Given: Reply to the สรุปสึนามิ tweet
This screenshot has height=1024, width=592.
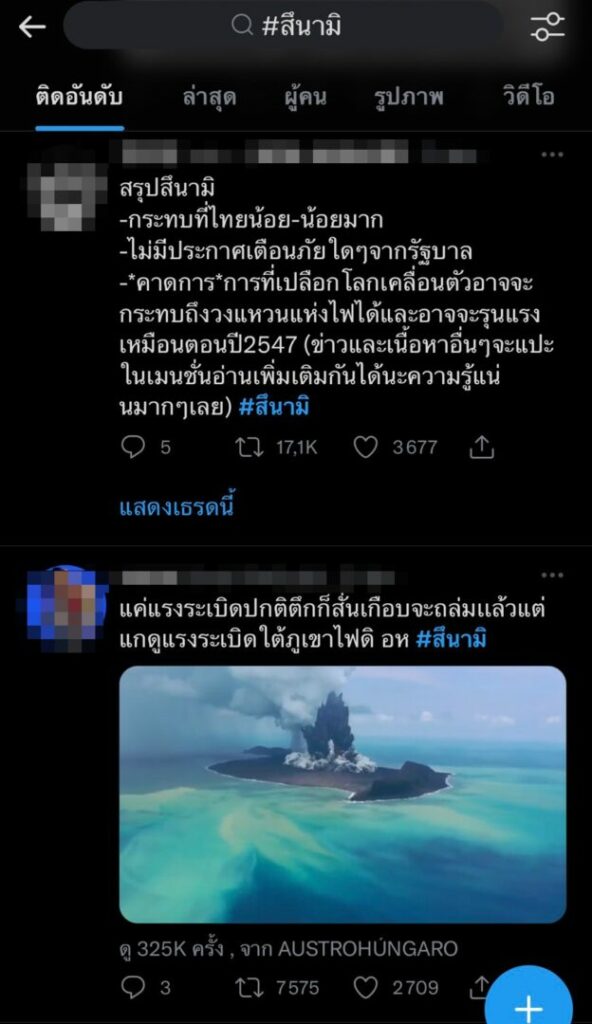Looking at the screenshot, I should [133, 447].
